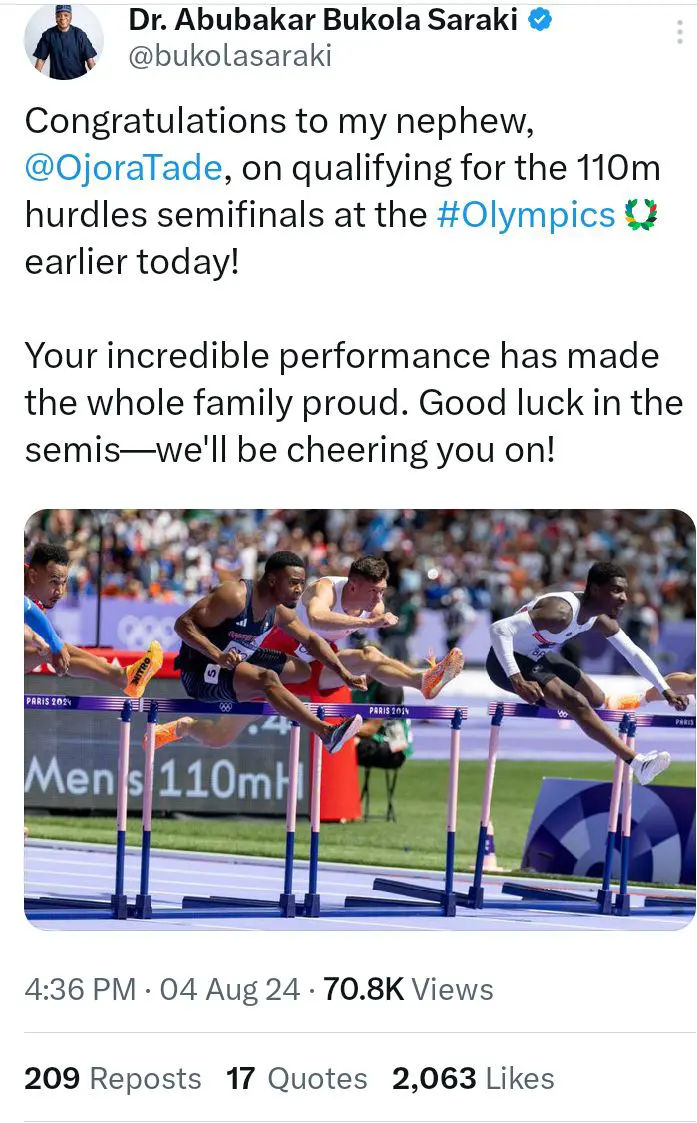Open the 17 Quotes list
Viewport: 697px width, 1123px height.
tap(297, 1078)
